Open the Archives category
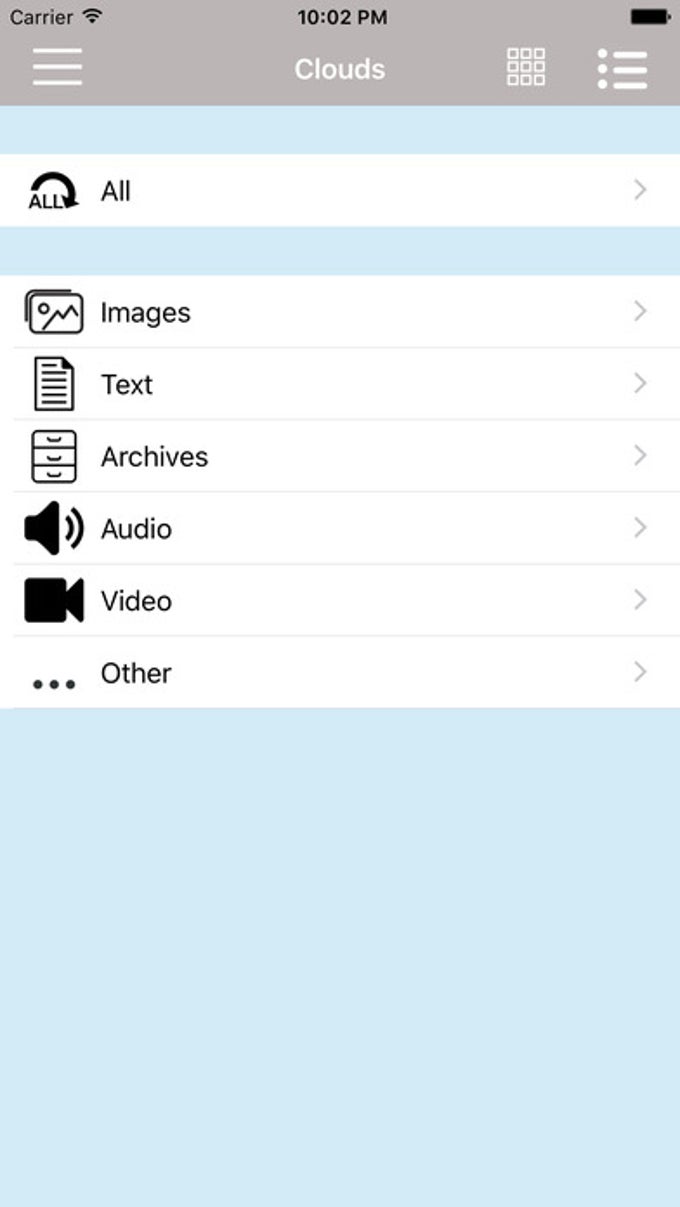 [340, 457]
